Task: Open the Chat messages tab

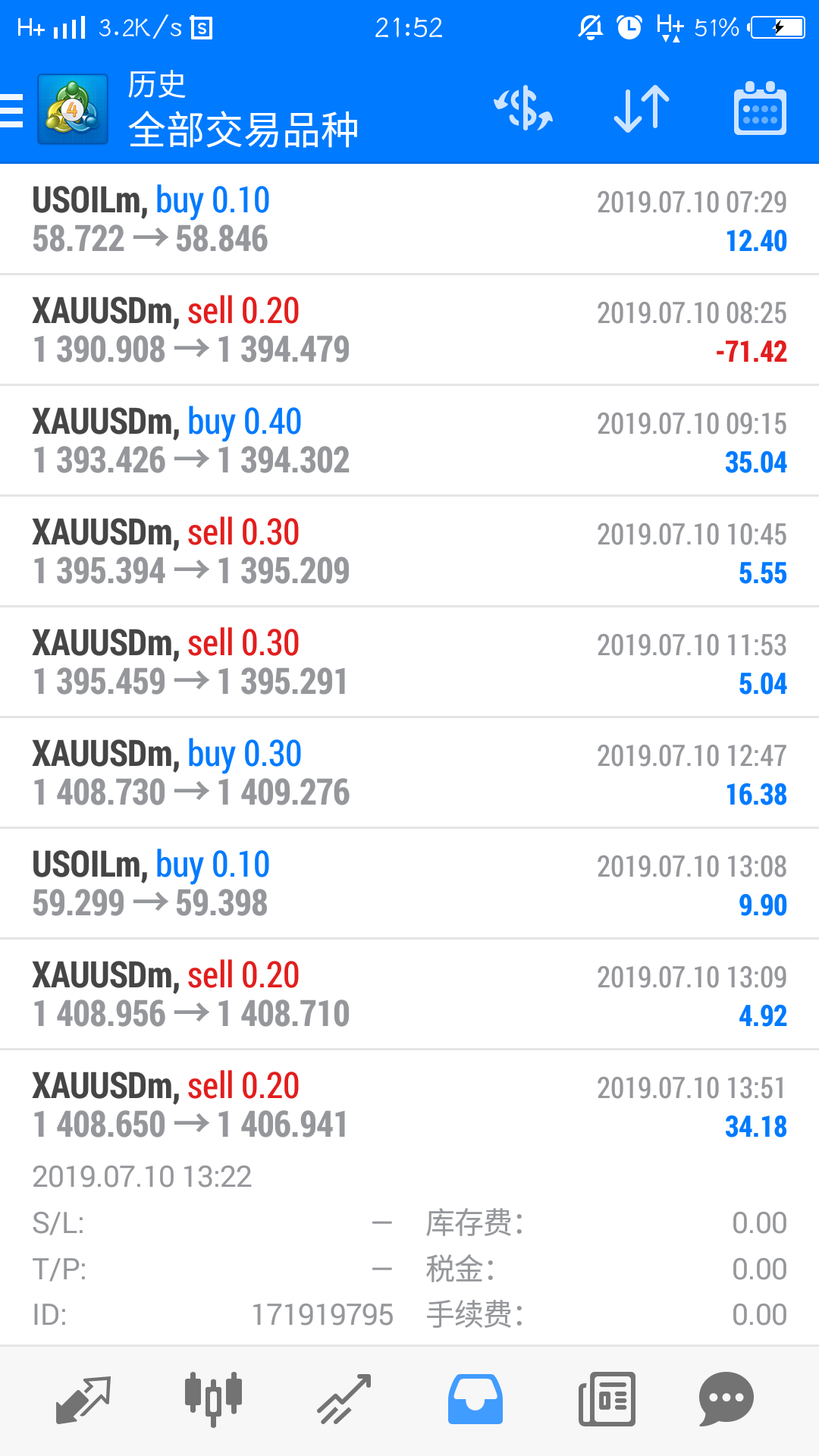Action: point(726,1398)
